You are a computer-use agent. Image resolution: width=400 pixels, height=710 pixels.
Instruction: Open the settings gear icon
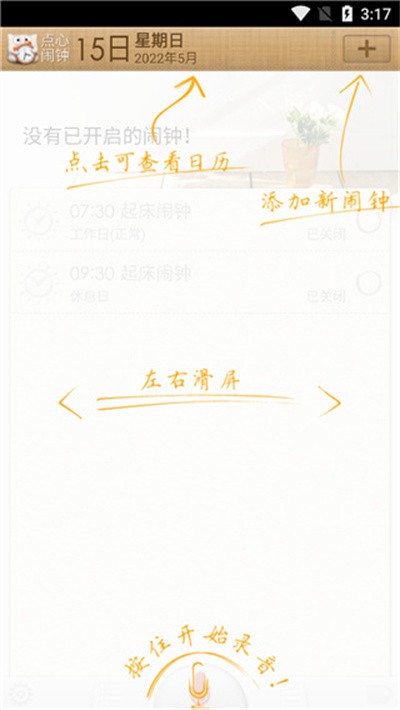coord(21,694)
